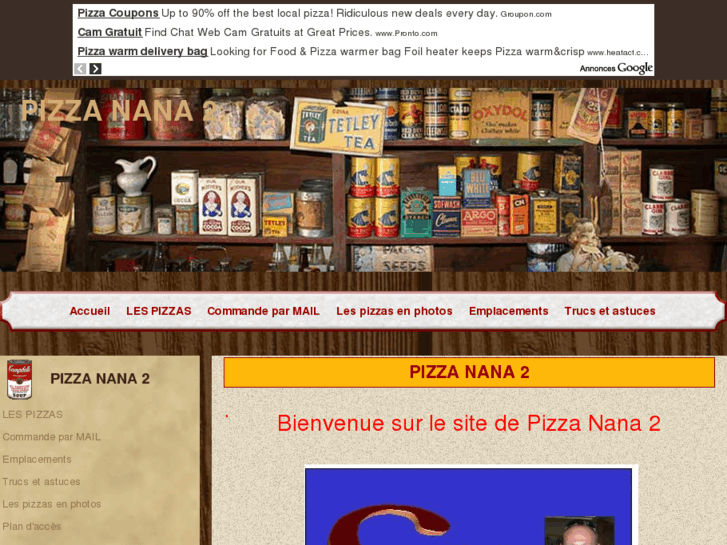Open LES PIZZAS in the sidebar

pos(32,414)
